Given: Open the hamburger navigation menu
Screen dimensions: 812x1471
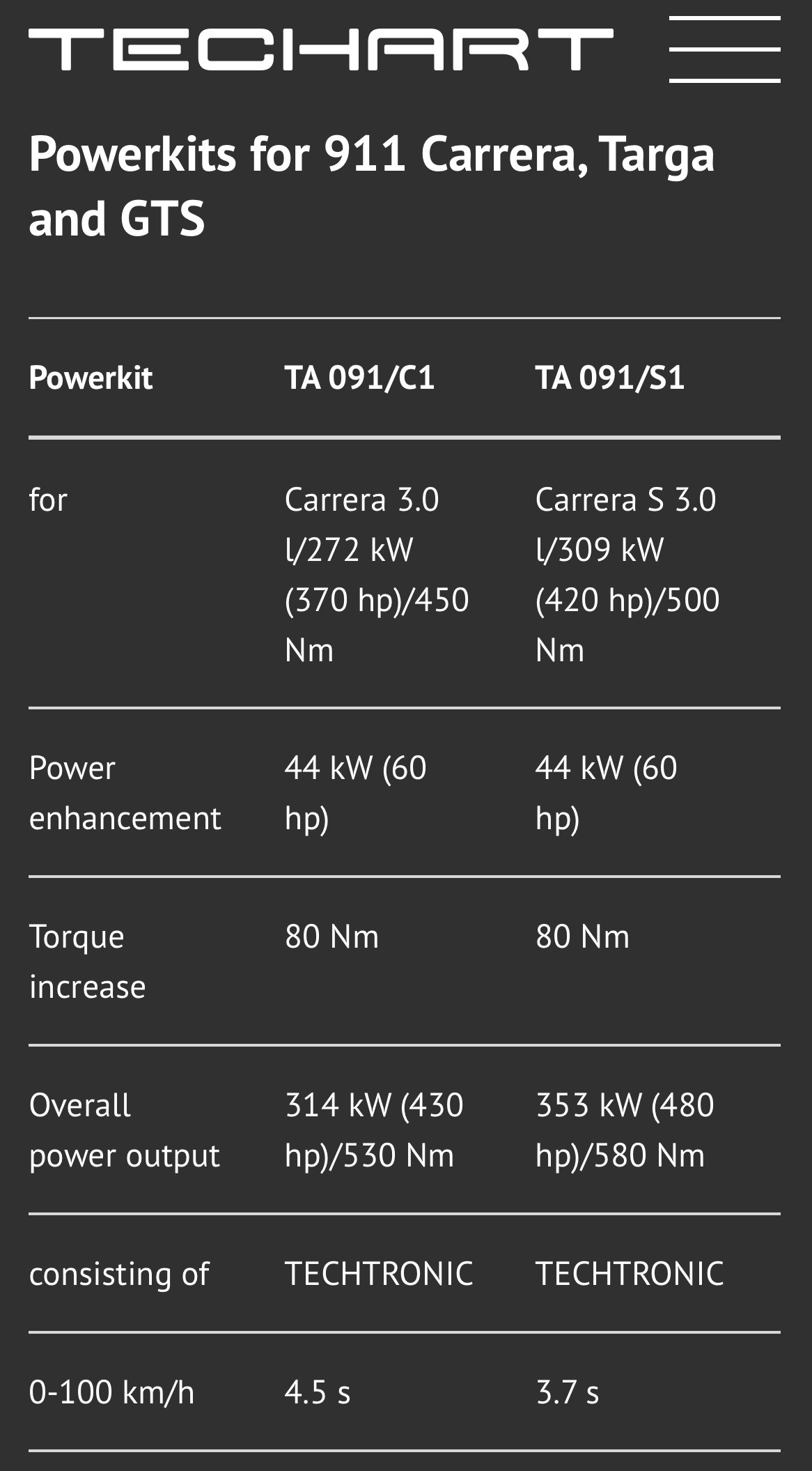Looking at the screenshot, I should click(x=724, y=49).
